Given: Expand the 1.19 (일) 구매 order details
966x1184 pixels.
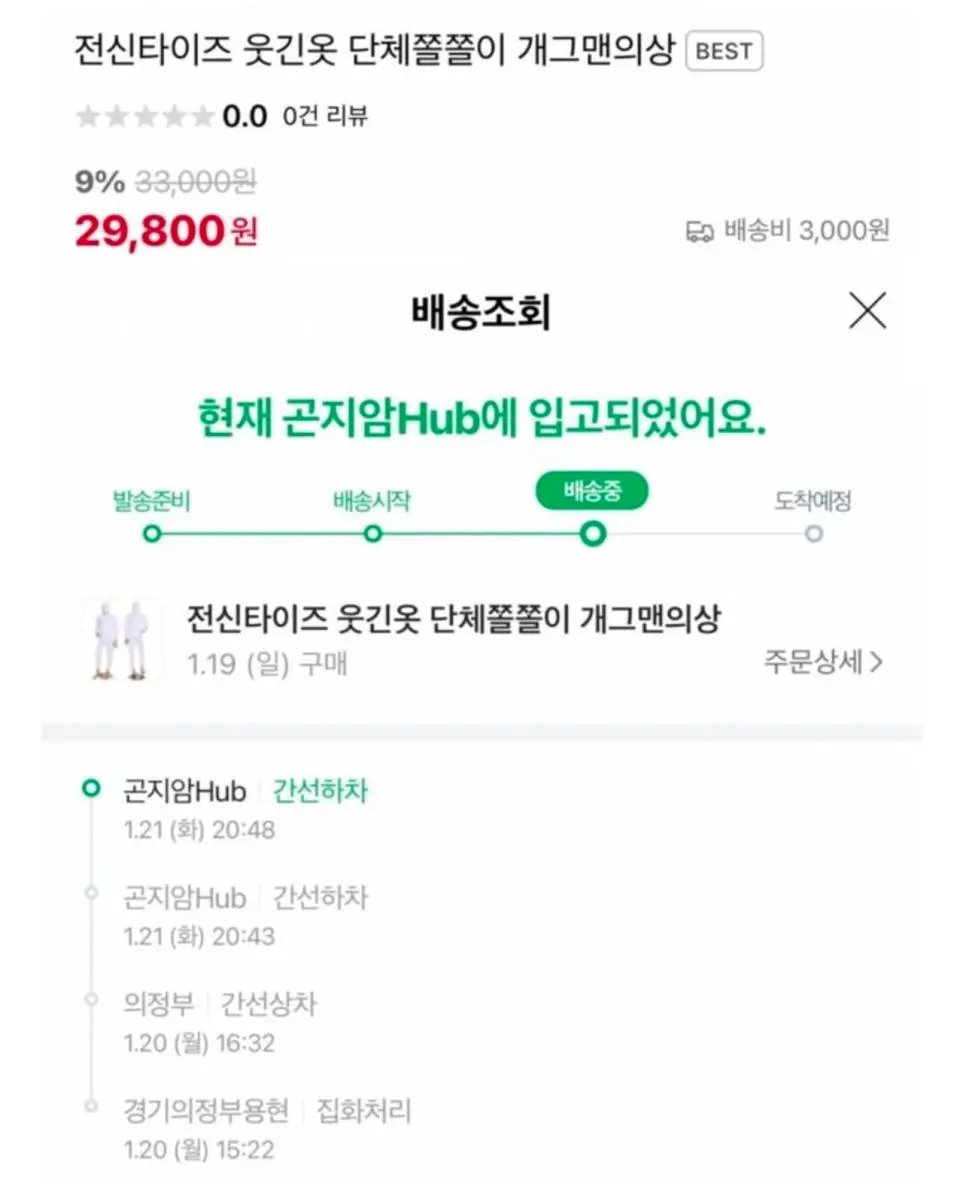Looking at the screenshot, I should (x=267, y=666).
